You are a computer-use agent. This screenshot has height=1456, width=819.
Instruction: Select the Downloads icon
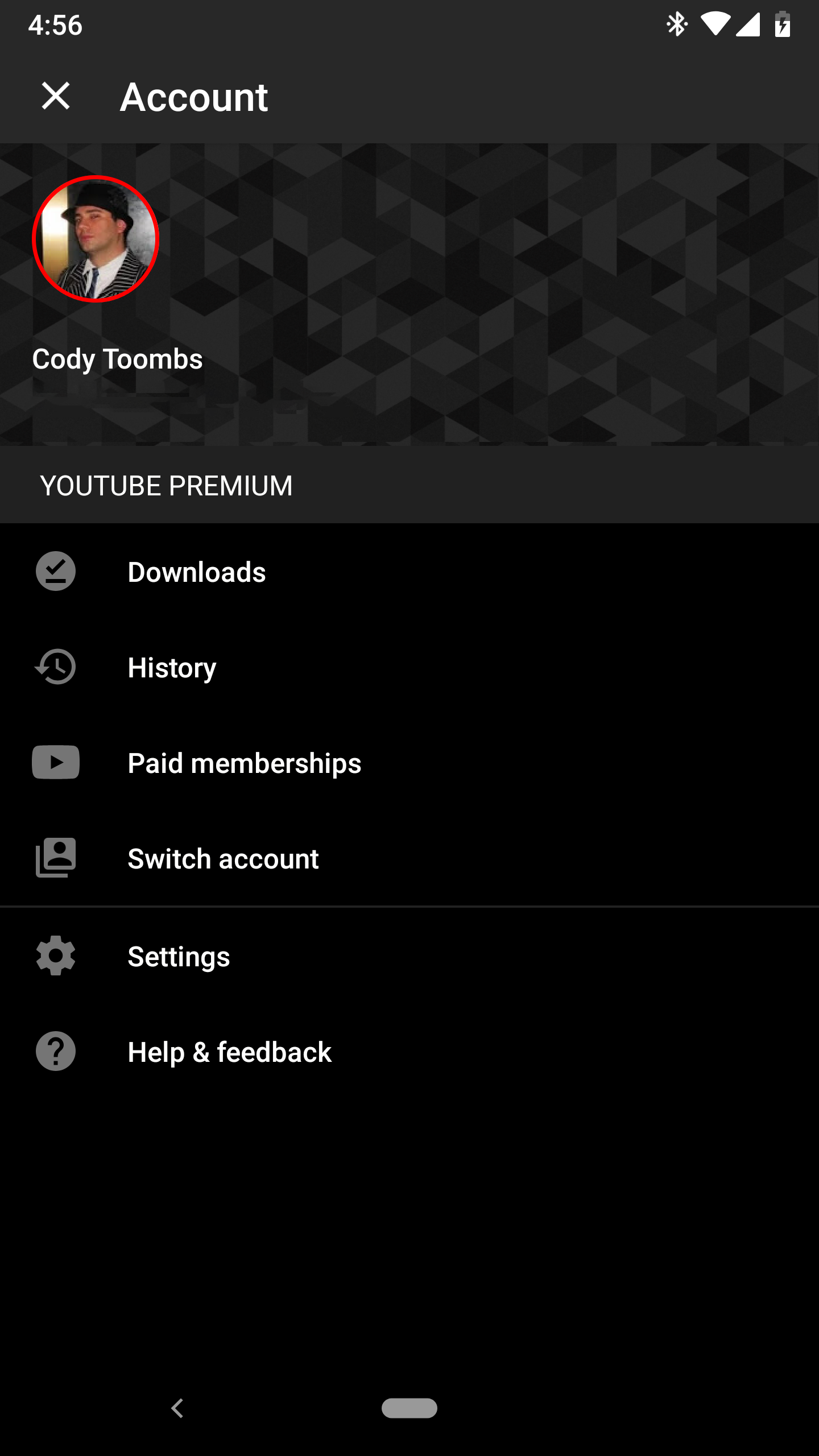click(x=55, y=572)
